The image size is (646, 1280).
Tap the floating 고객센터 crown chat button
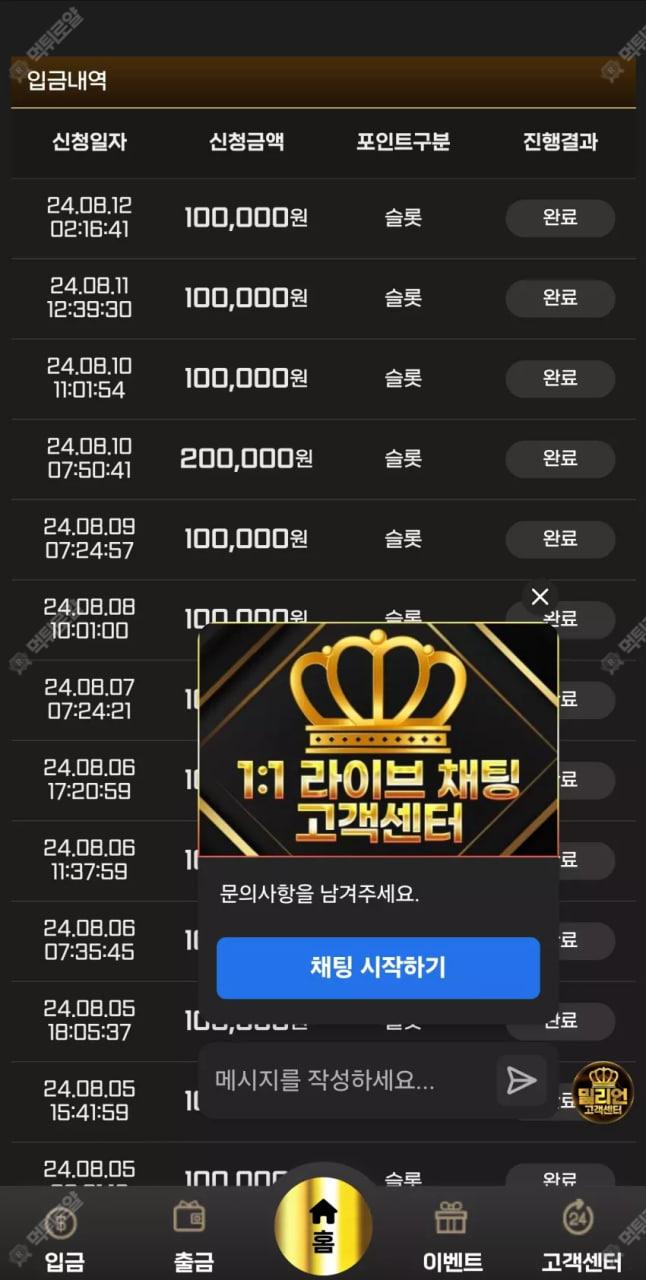603,1092
